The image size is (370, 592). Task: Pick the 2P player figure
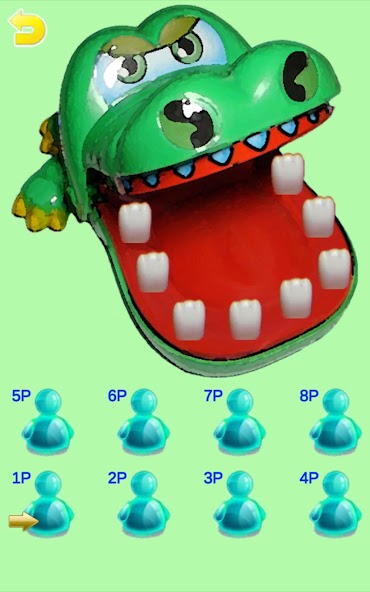[143, 503]
